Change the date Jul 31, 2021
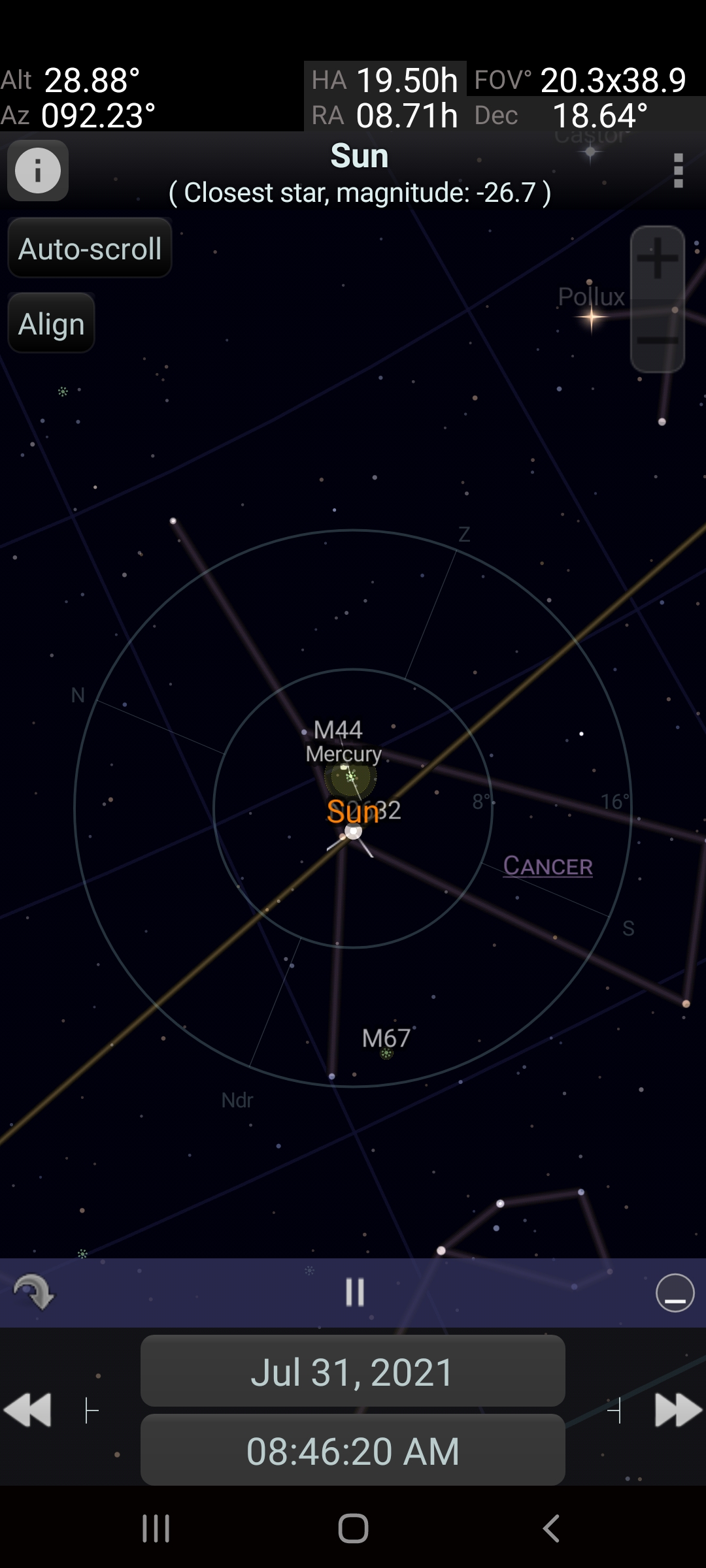 click(353, 1371)
